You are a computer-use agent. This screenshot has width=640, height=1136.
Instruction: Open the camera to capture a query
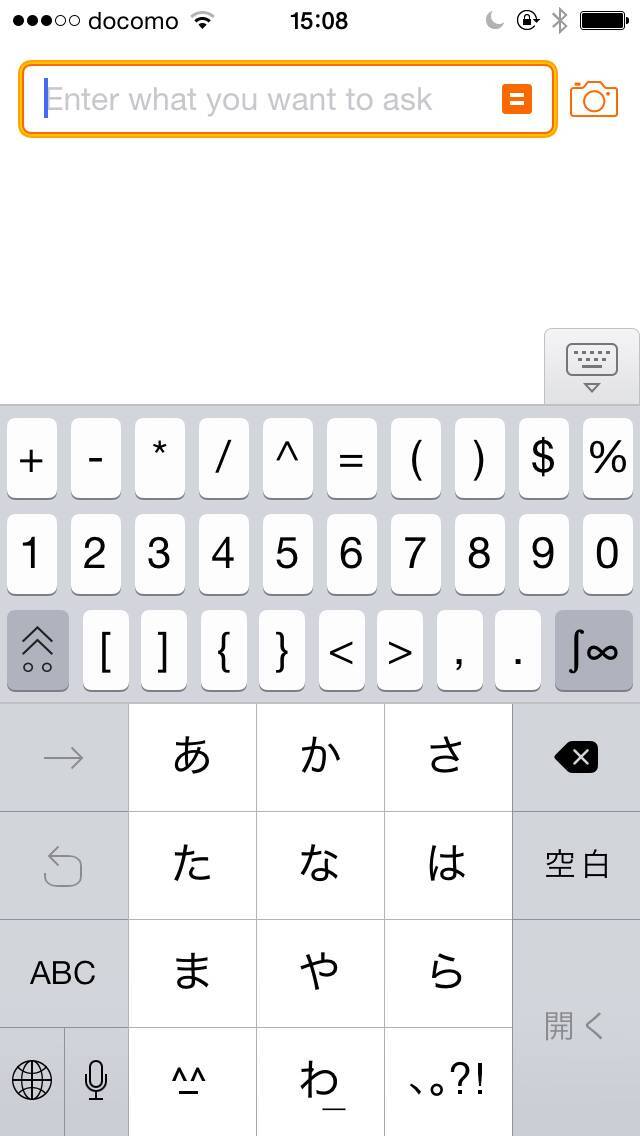coord(593,99)
